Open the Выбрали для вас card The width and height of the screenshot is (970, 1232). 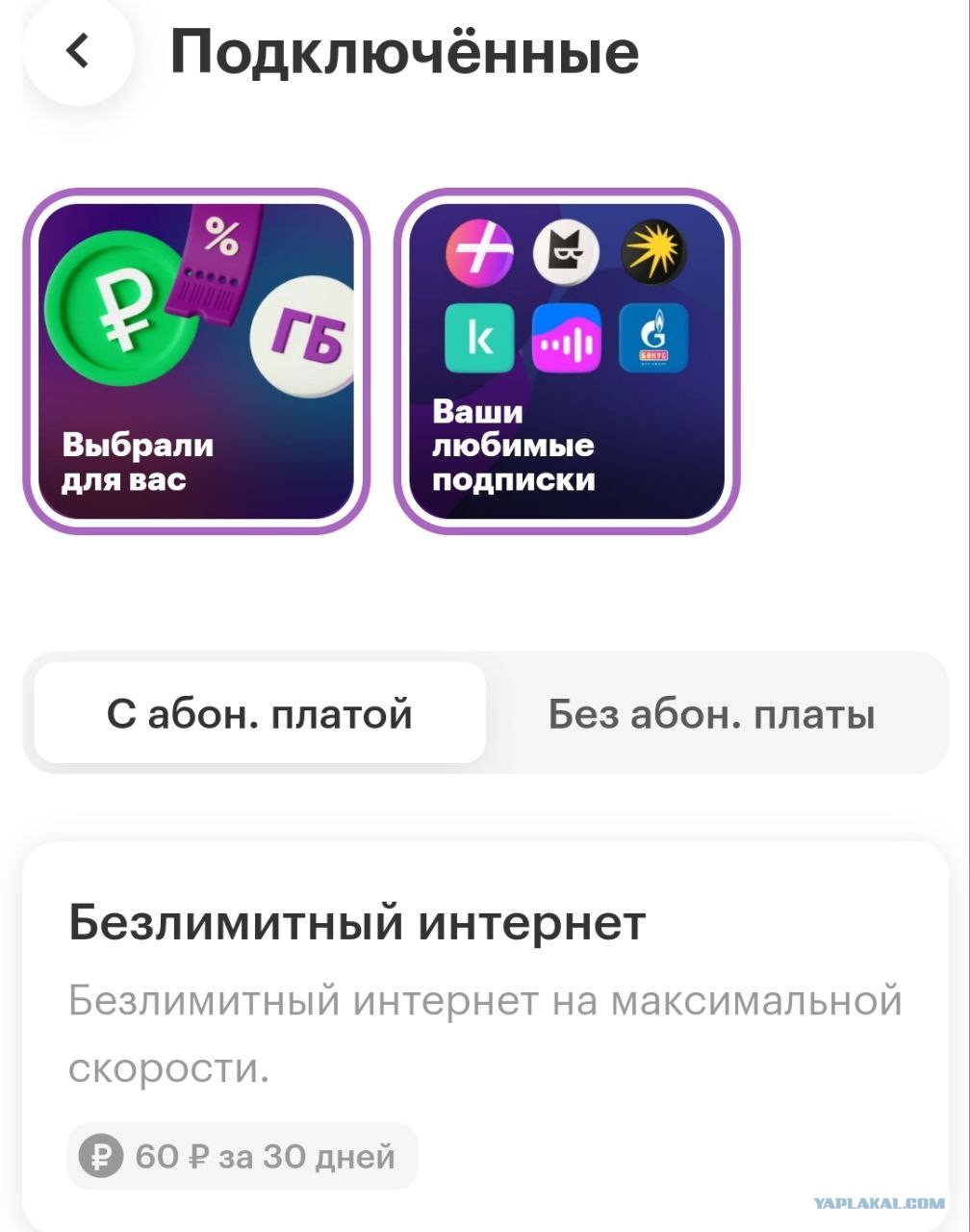[x=196, y=361]
